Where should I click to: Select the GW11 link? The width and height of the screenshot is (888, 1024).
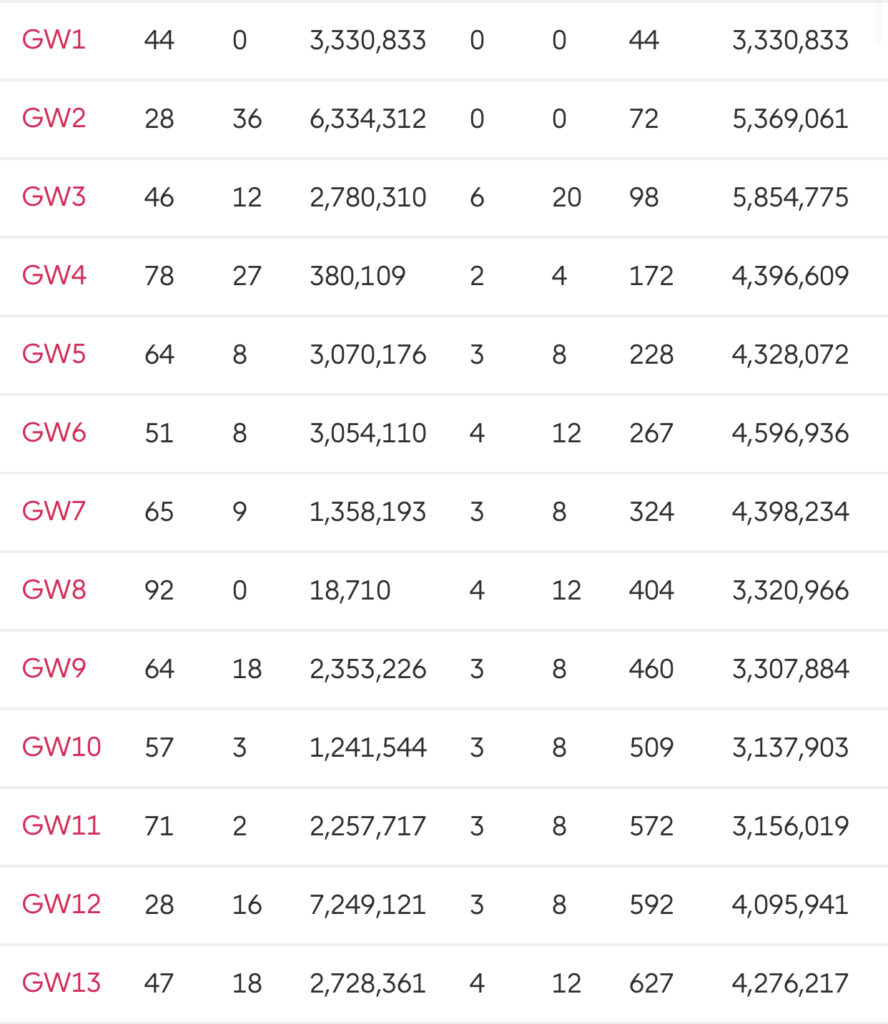coord(61,826)
